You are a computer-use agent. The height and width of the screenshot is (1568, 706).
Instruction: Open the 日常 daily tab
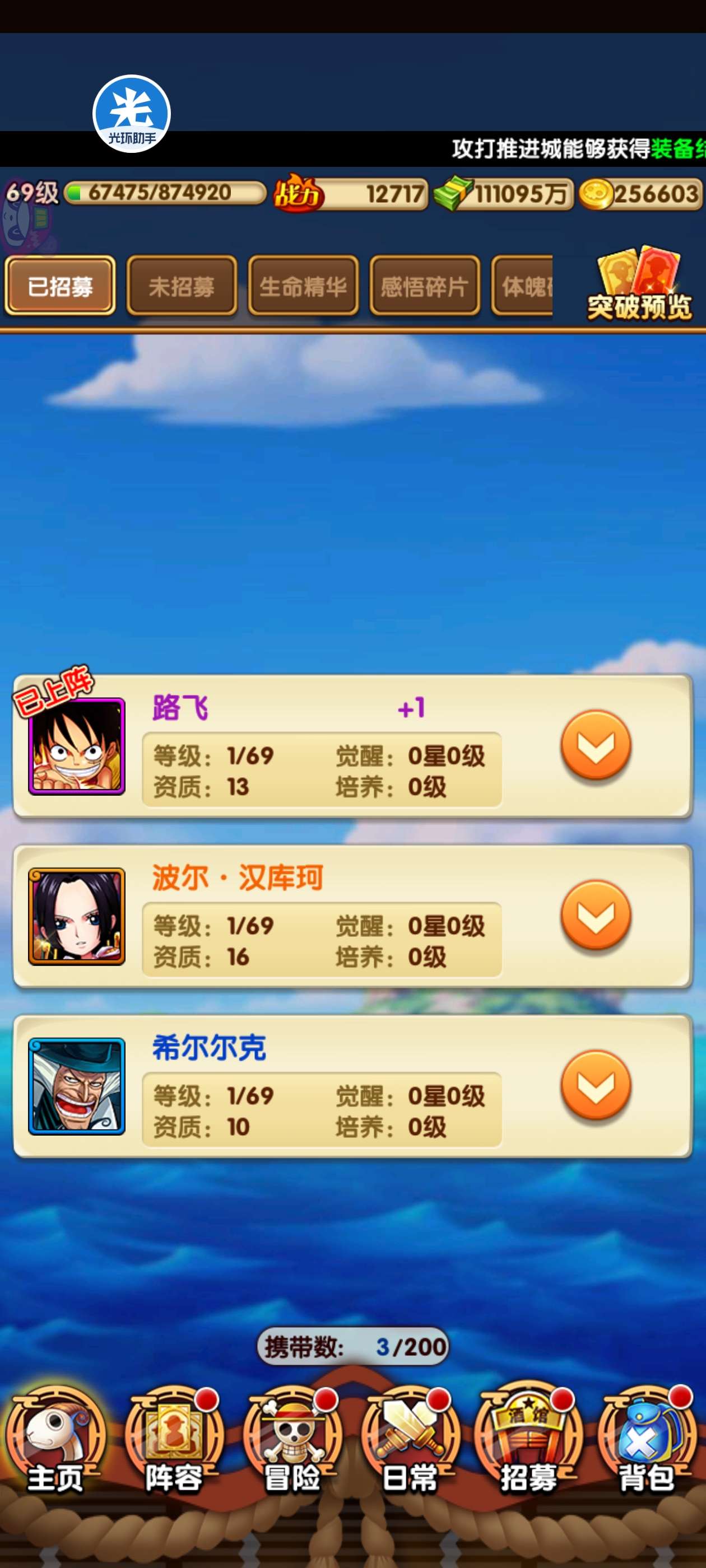click(410, 1443)
